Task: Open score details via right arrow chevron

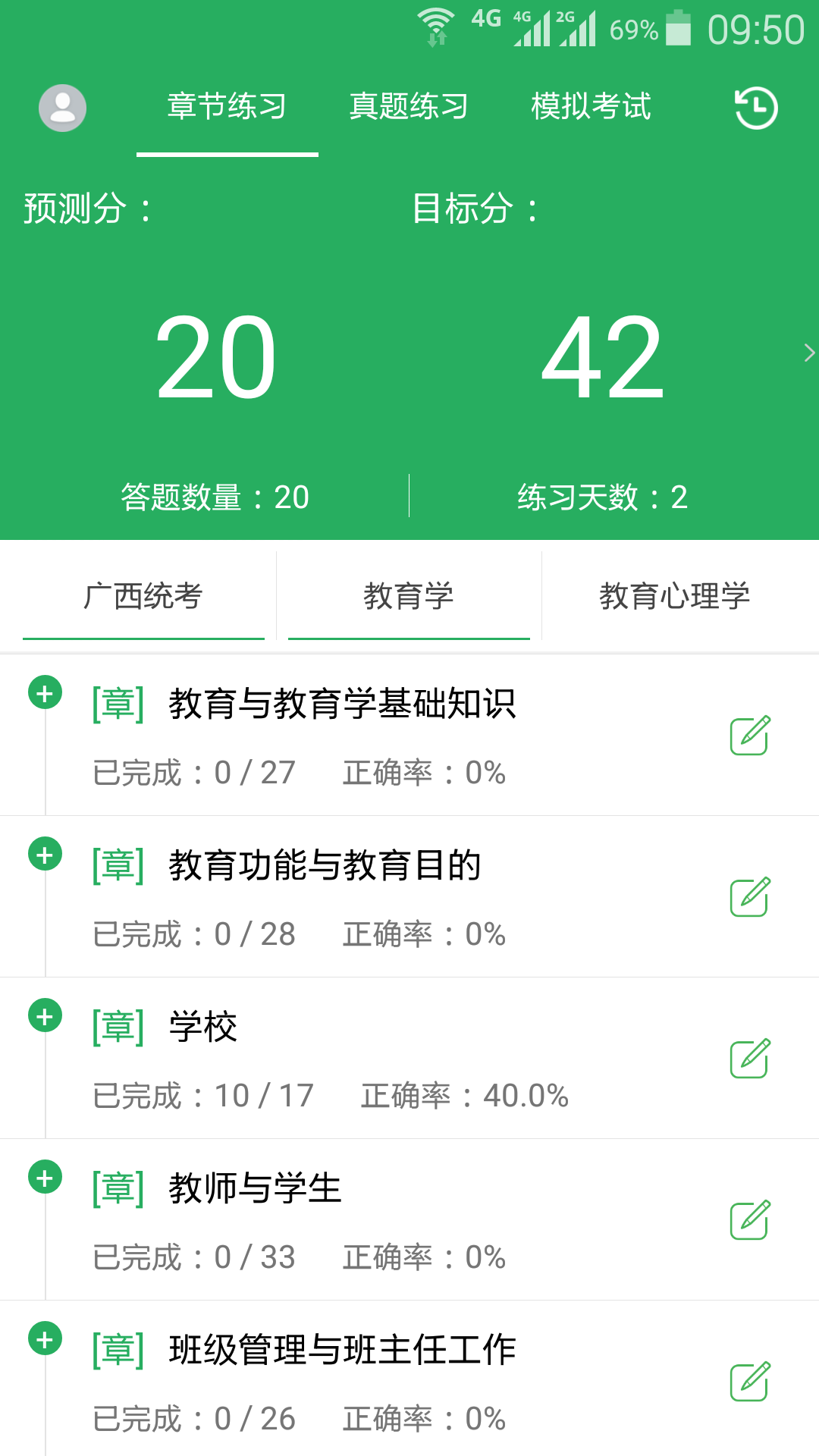Action: (808, 352)
